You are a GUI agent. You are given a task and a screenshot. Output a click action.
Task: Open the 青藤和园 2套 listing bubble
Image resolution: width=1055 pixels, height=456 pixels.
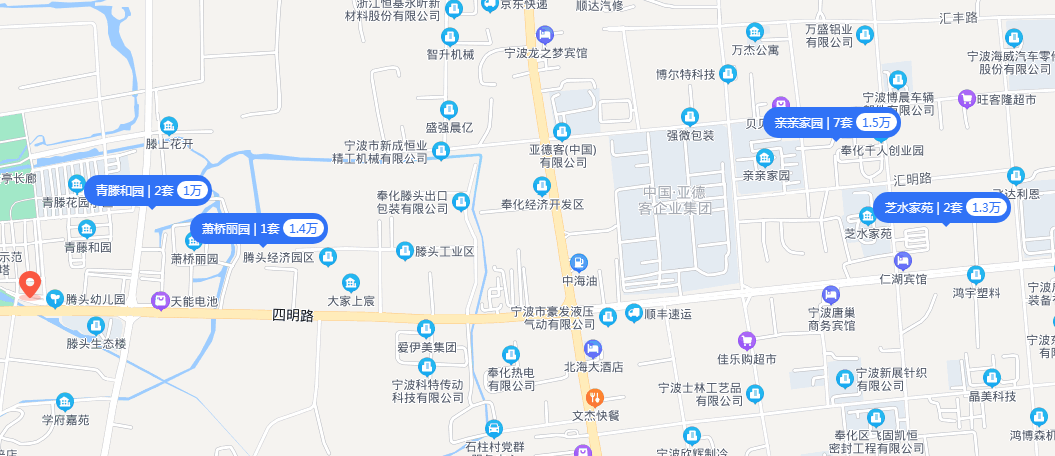coord(148,190)
